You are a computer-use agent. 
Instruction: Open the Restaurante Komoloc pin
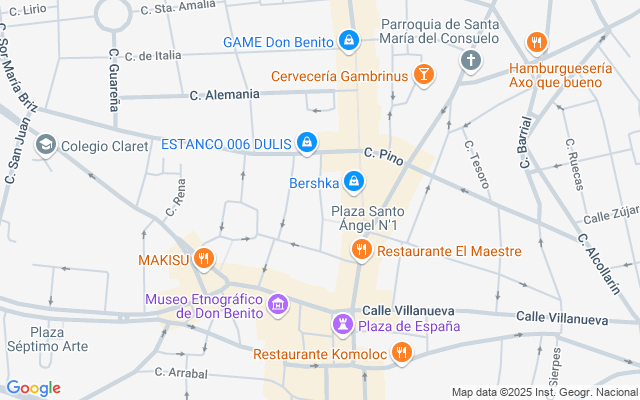click(x=402, y=353)
